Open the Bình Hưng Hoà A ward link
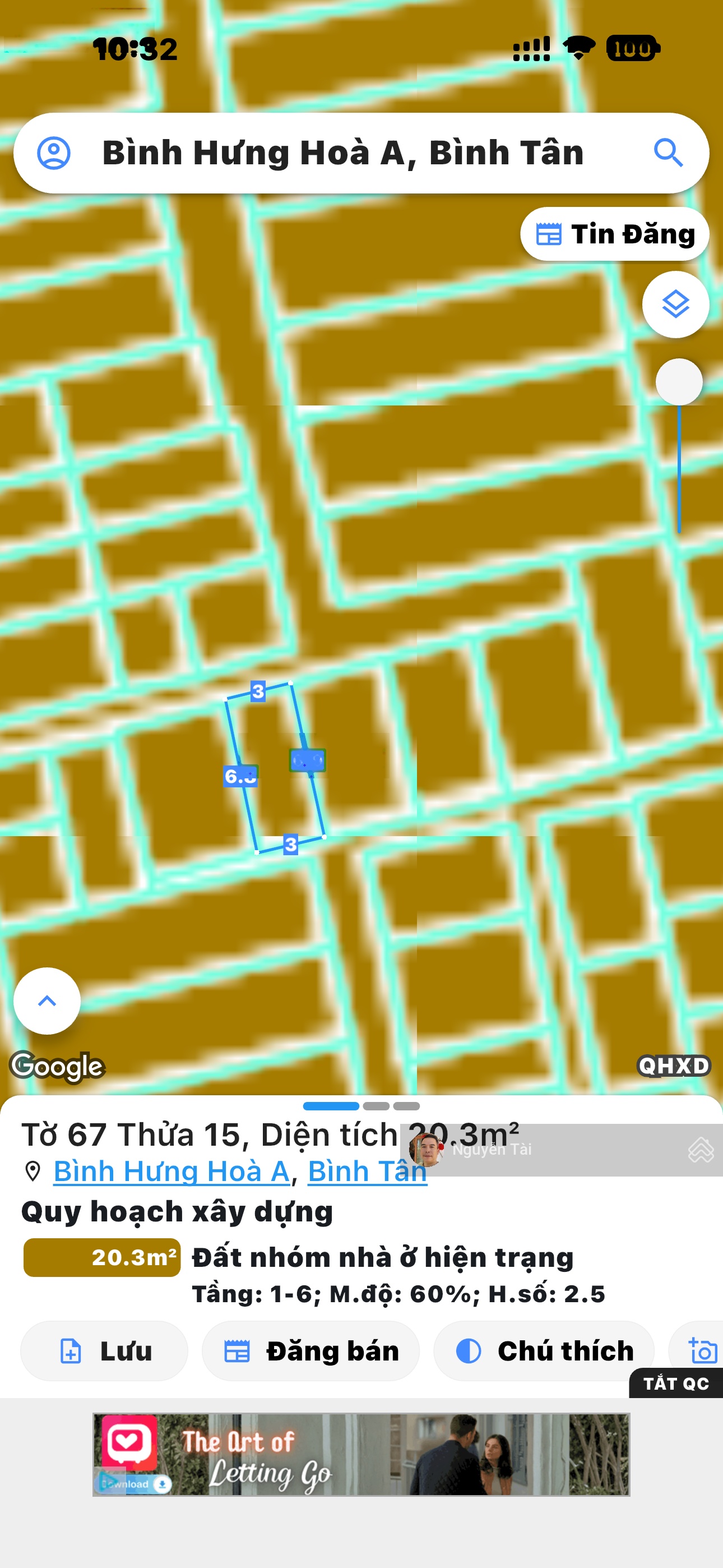 [x=172, y=1170]
